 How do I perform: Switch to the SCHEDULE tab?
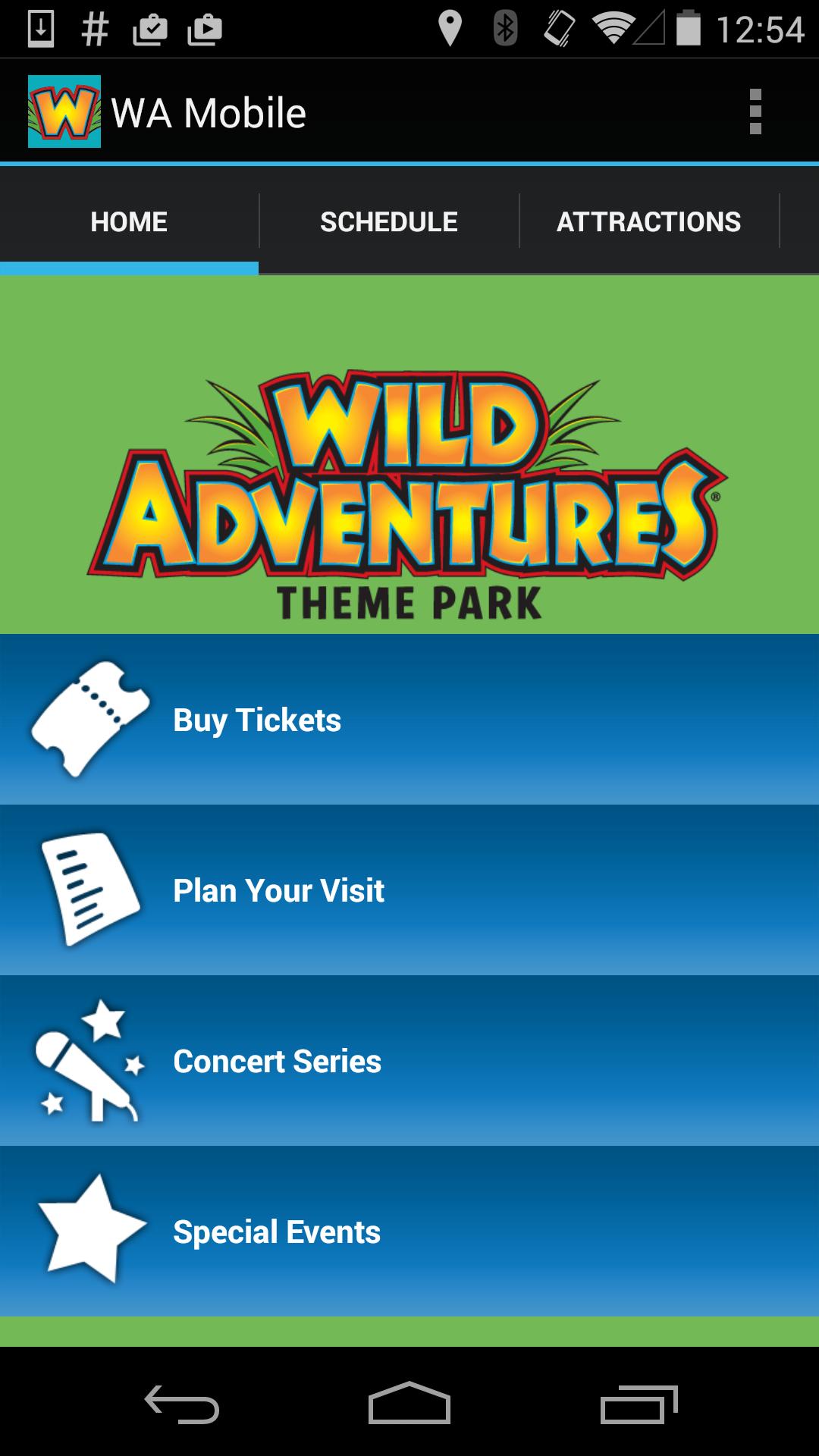click(388, 221)
